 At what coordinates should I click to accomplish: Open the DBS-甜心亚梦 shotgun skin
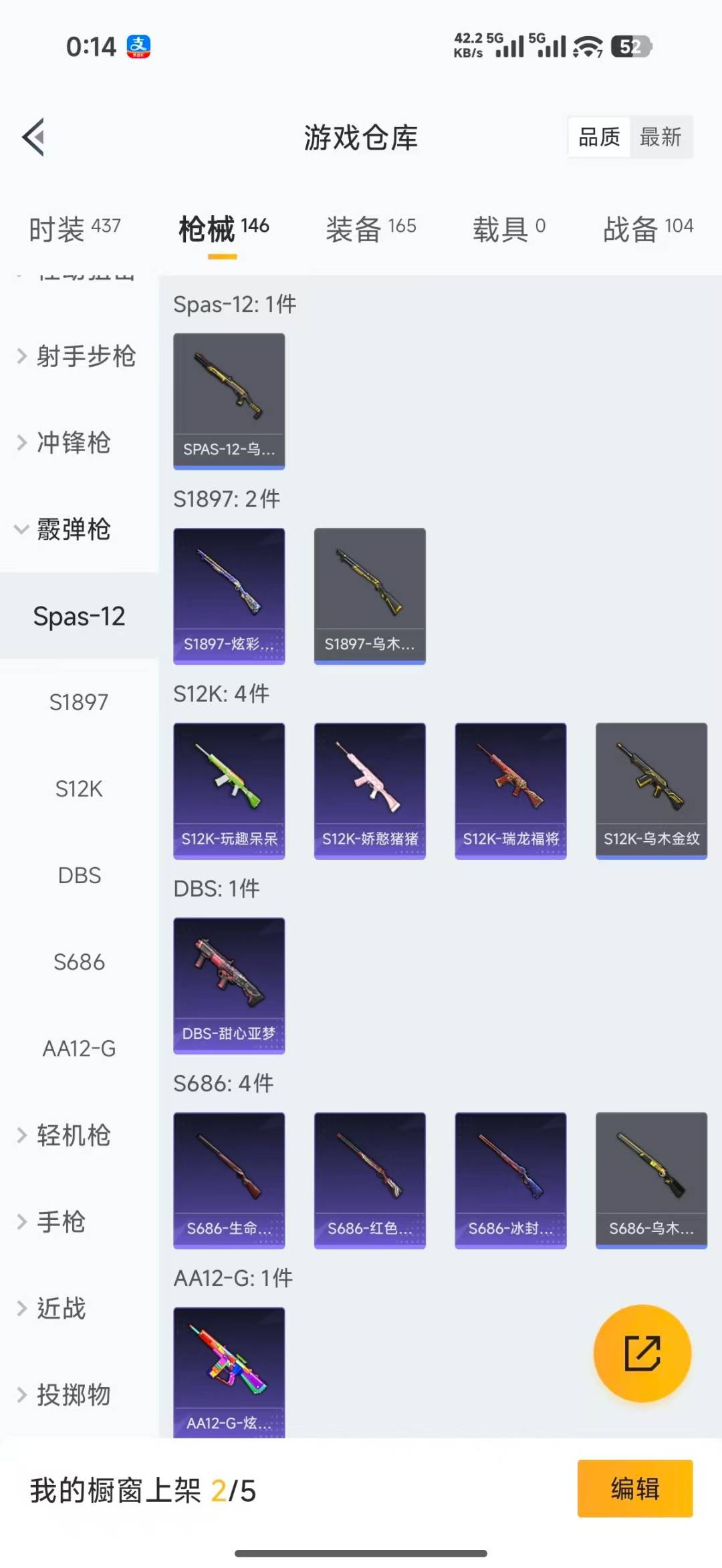229,985
